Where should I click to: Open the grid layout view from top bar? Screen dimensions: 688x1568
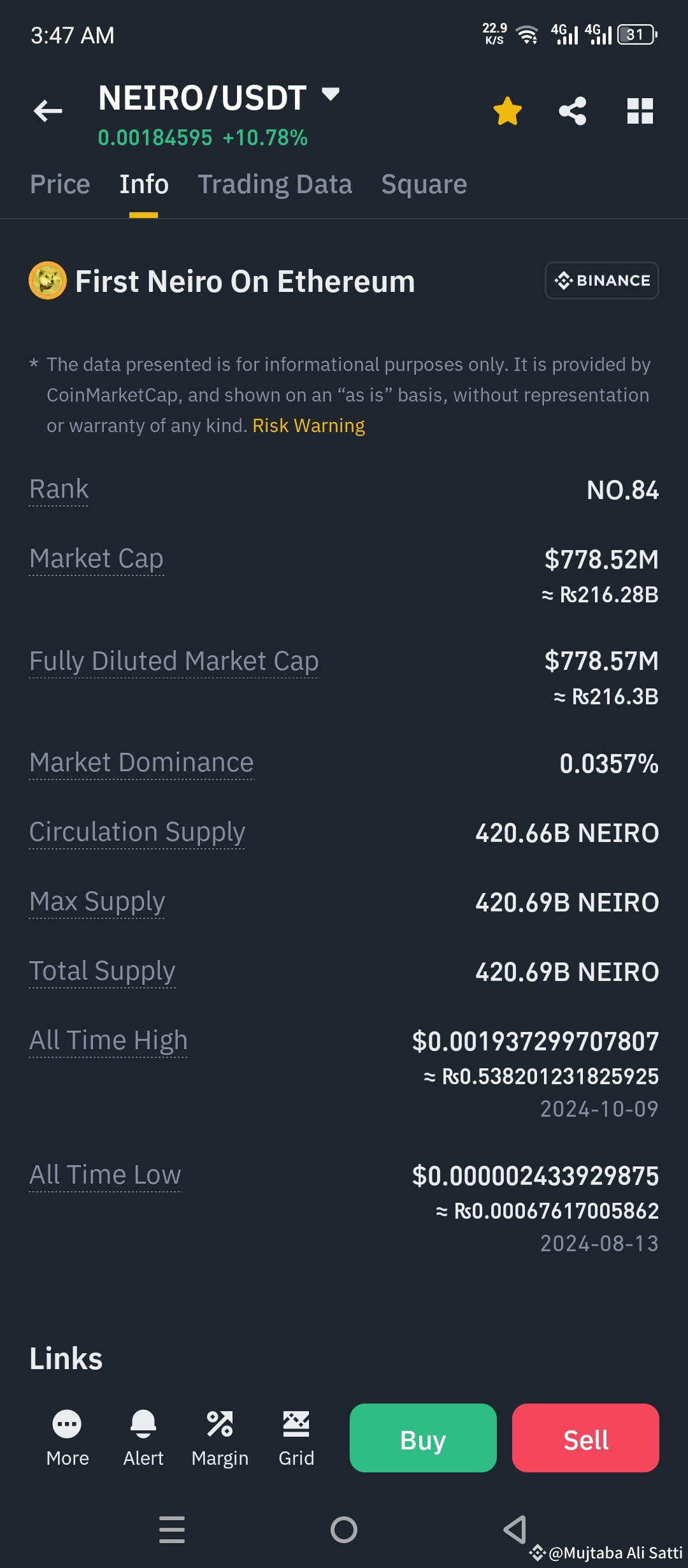click(640, 110)
